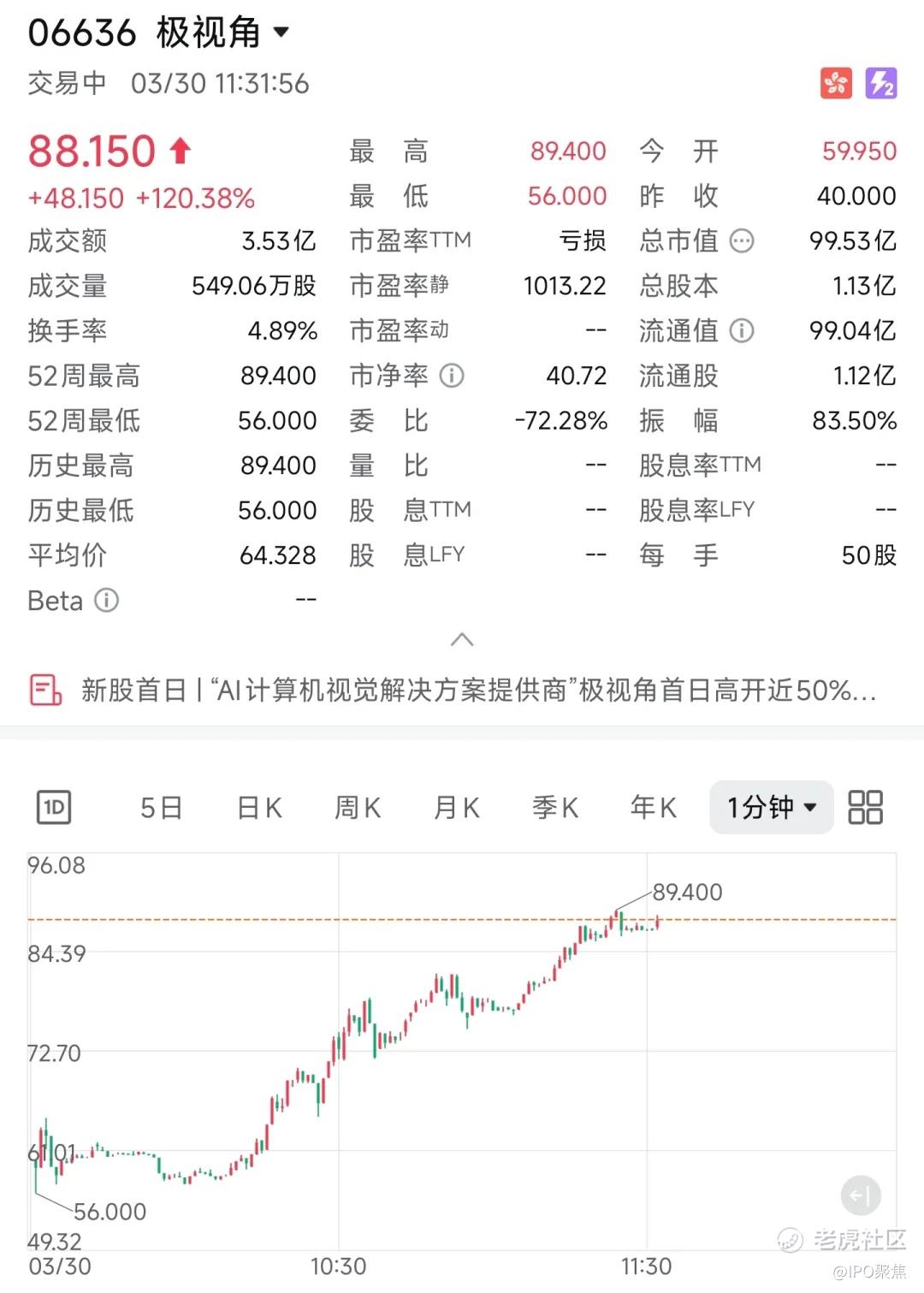Switch to the 季K chart
The image size is (924, 1293).
click(555, 807)
